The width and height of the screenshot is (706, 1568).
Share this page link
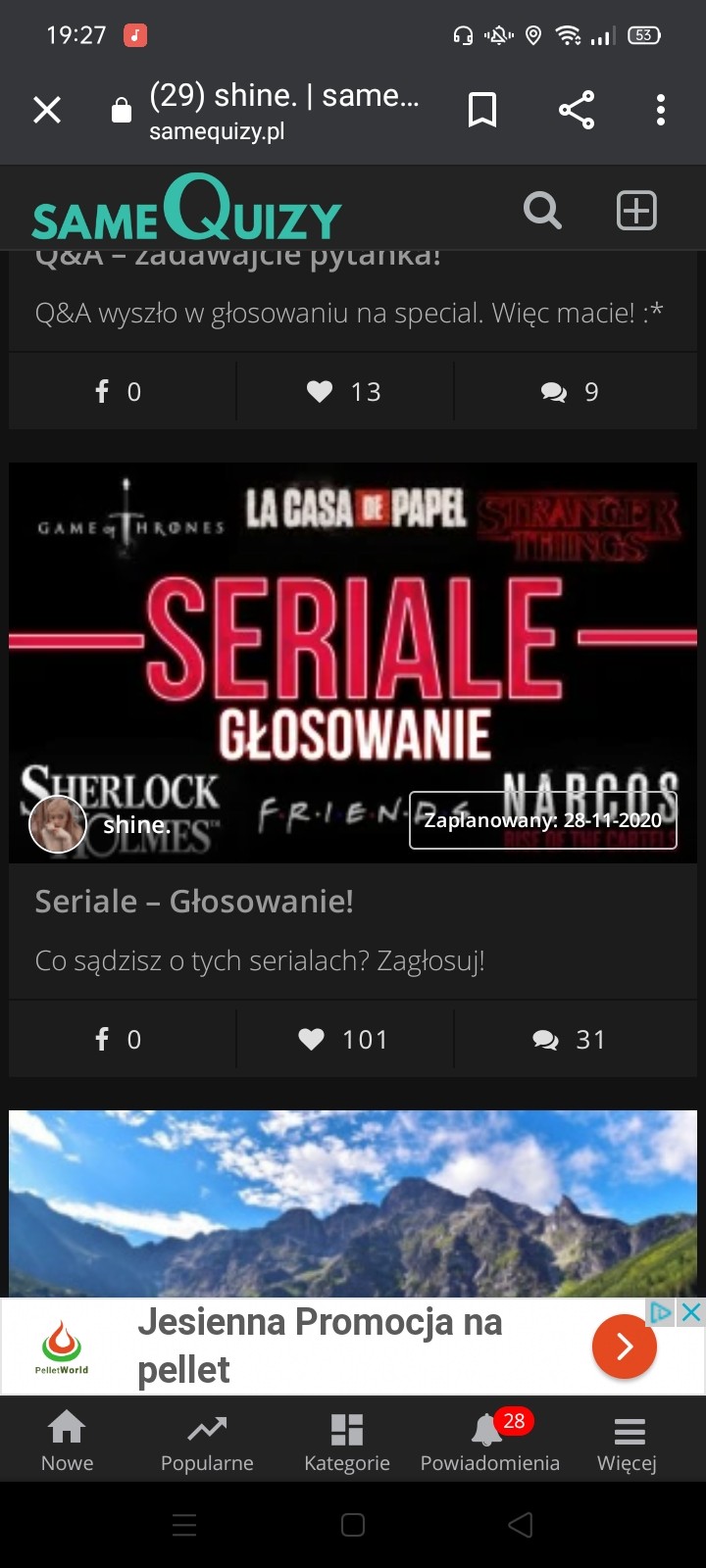(577, 110)
